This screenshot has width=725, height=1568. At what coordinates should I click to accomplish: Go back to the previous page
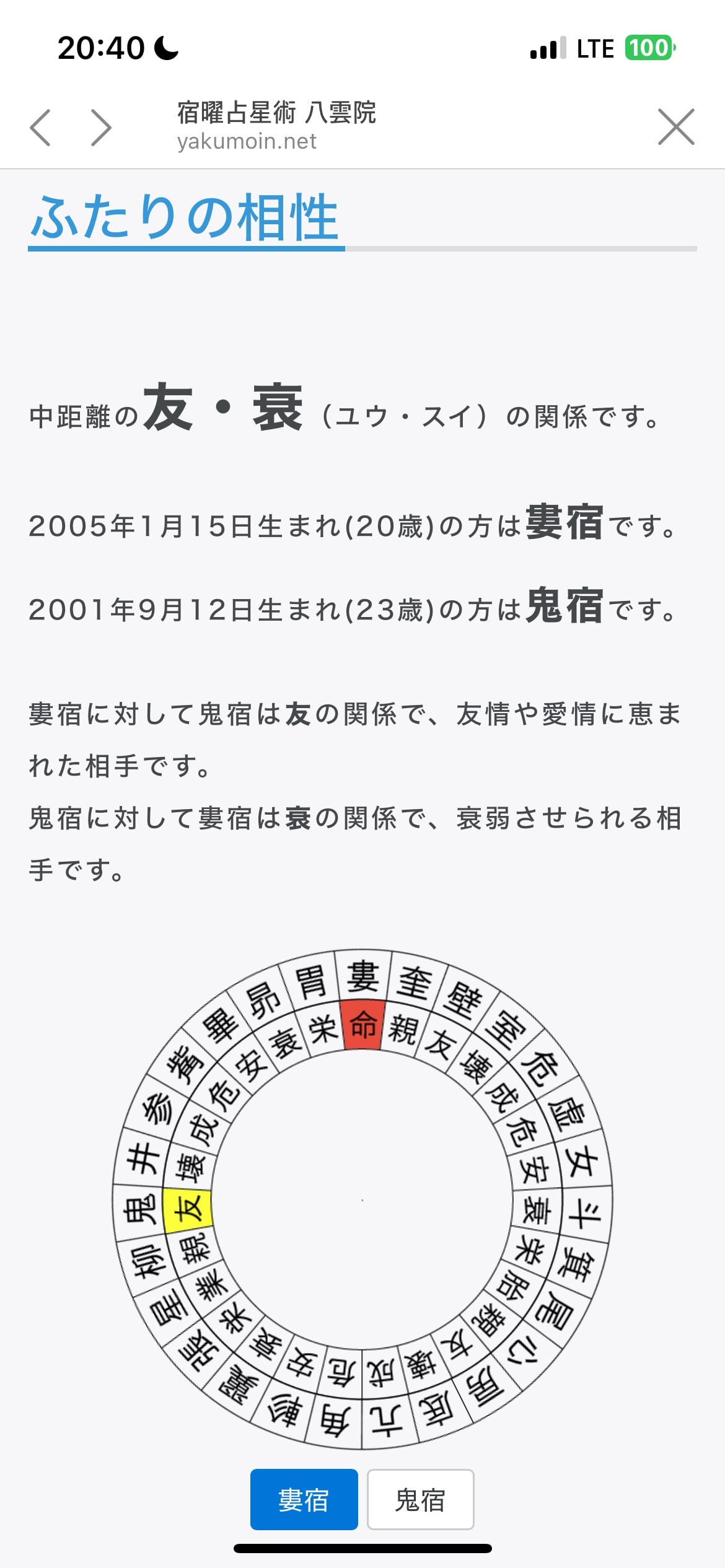(x=41, y=128)
